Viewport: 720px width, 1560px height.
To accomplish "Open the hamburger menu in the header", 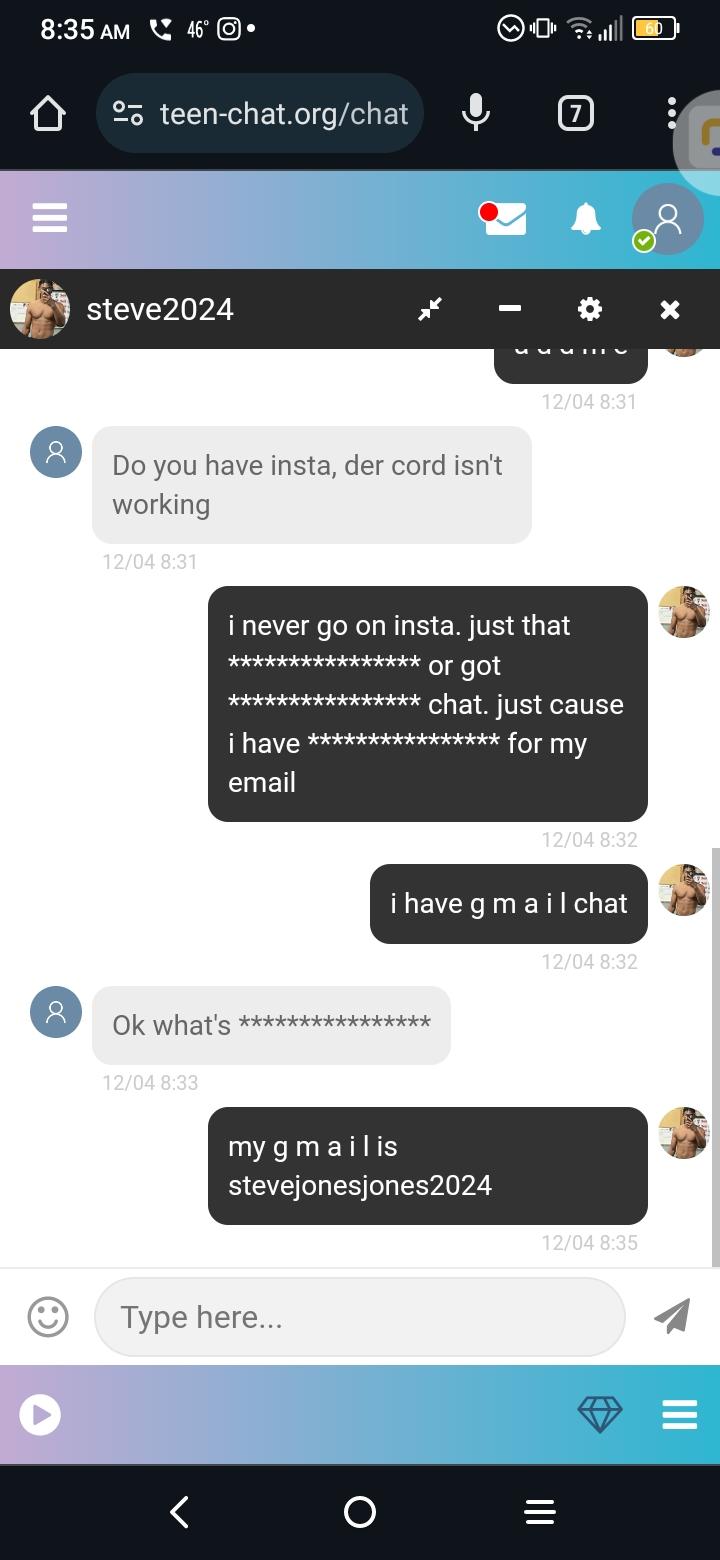I will [49, 218].
